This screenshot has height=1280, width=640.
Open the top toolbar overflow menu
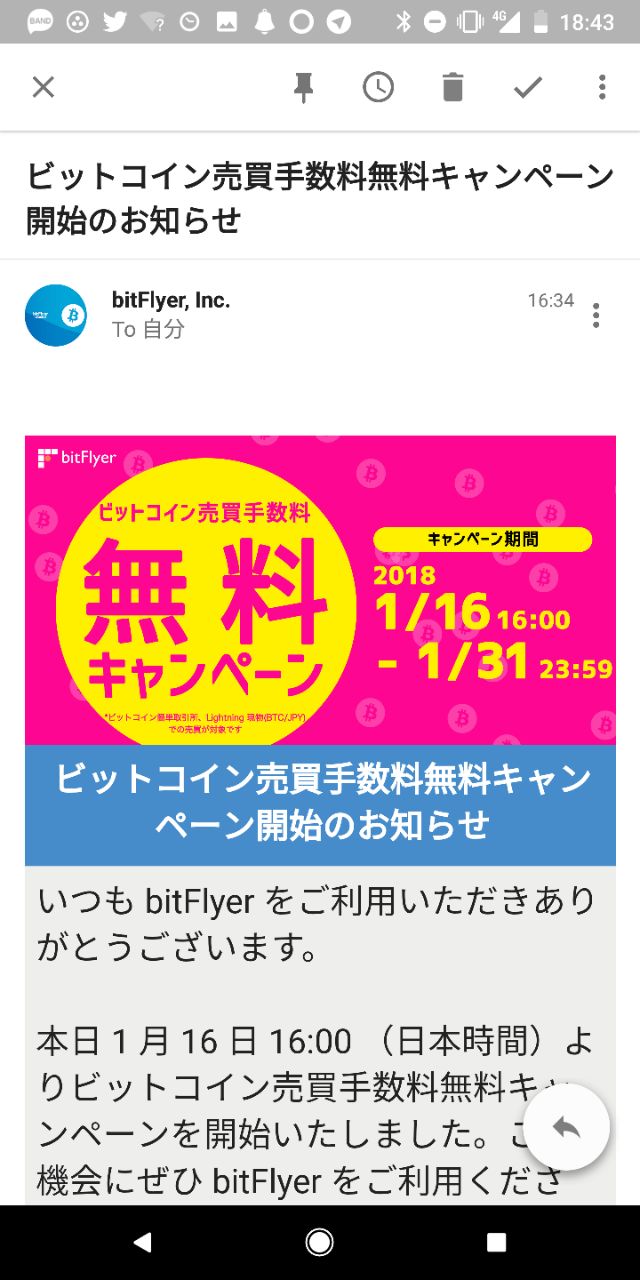point(602,88)
